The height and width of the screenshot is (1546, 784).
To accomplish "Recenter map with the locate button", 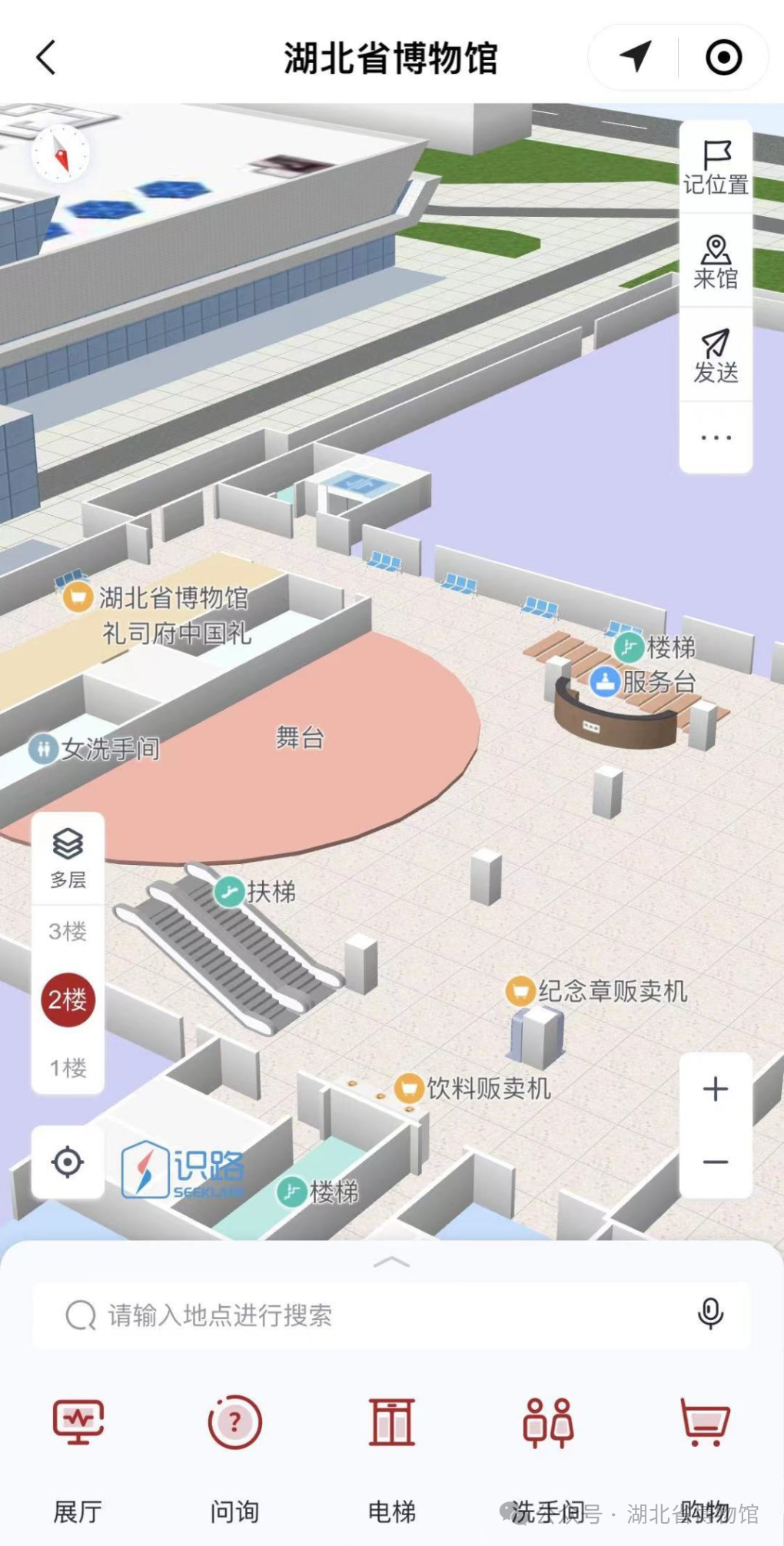I will click(68, 1162).
